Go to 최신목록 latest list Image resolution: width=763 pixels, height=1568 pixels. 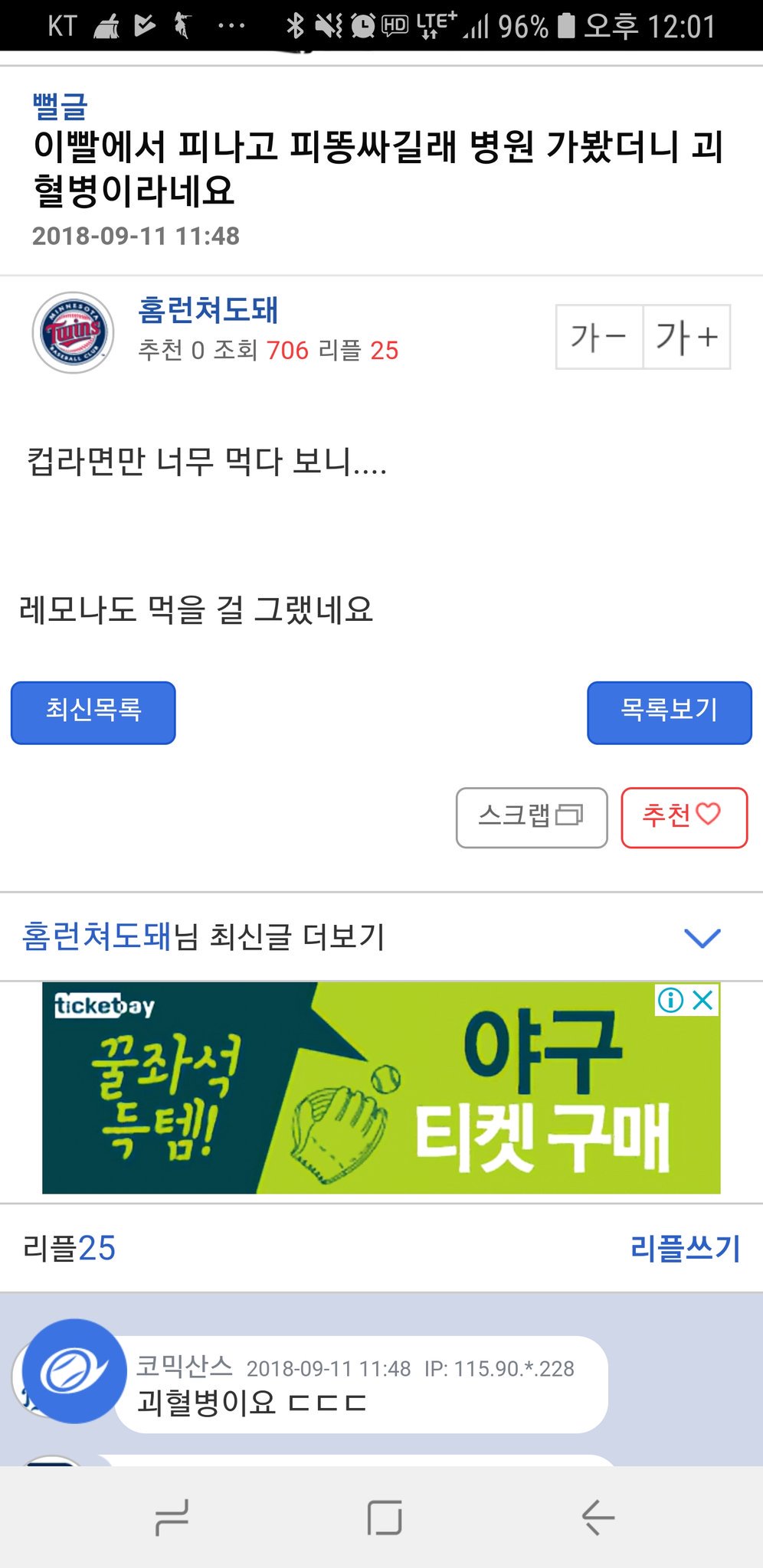tap(93, 712)
